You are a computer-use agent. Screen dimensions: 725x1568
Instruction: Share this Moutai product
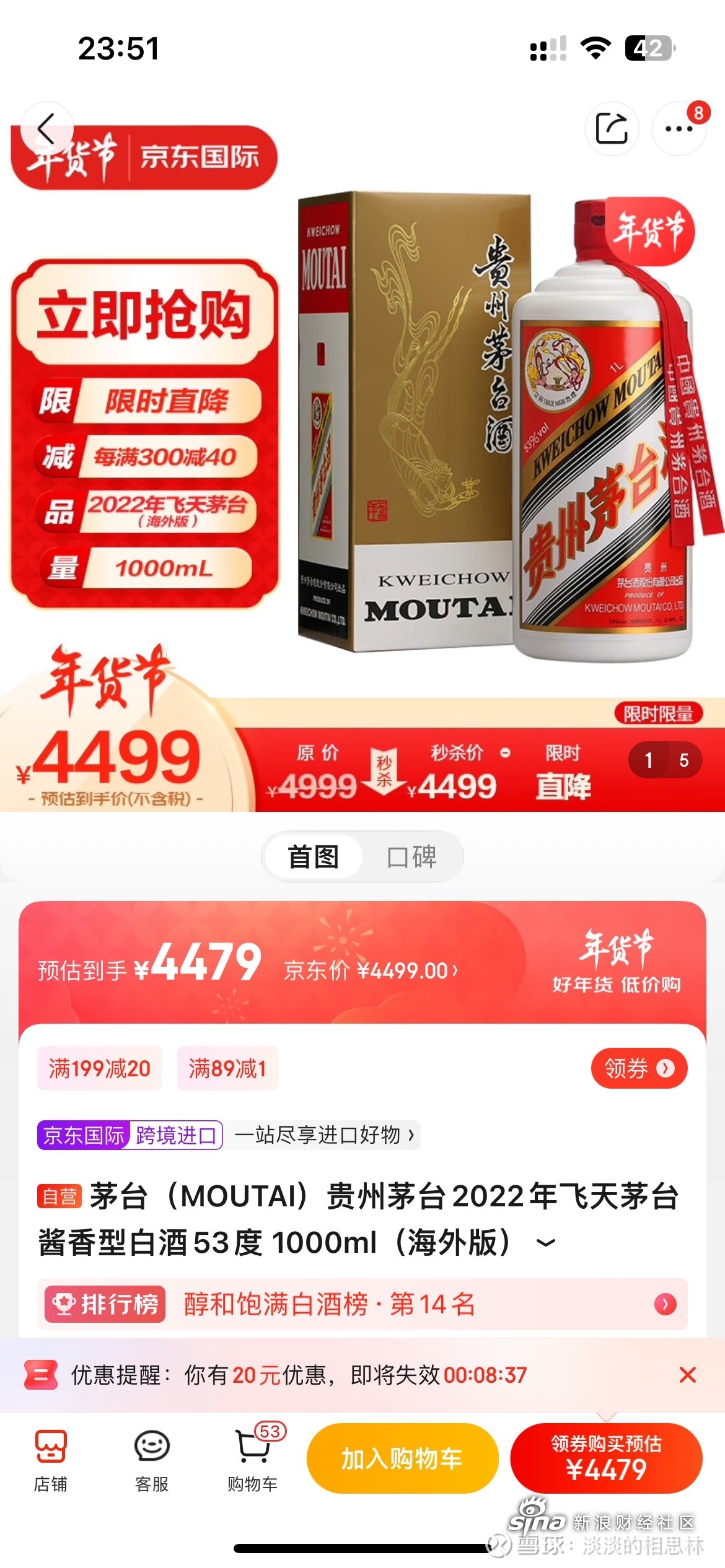612,129
